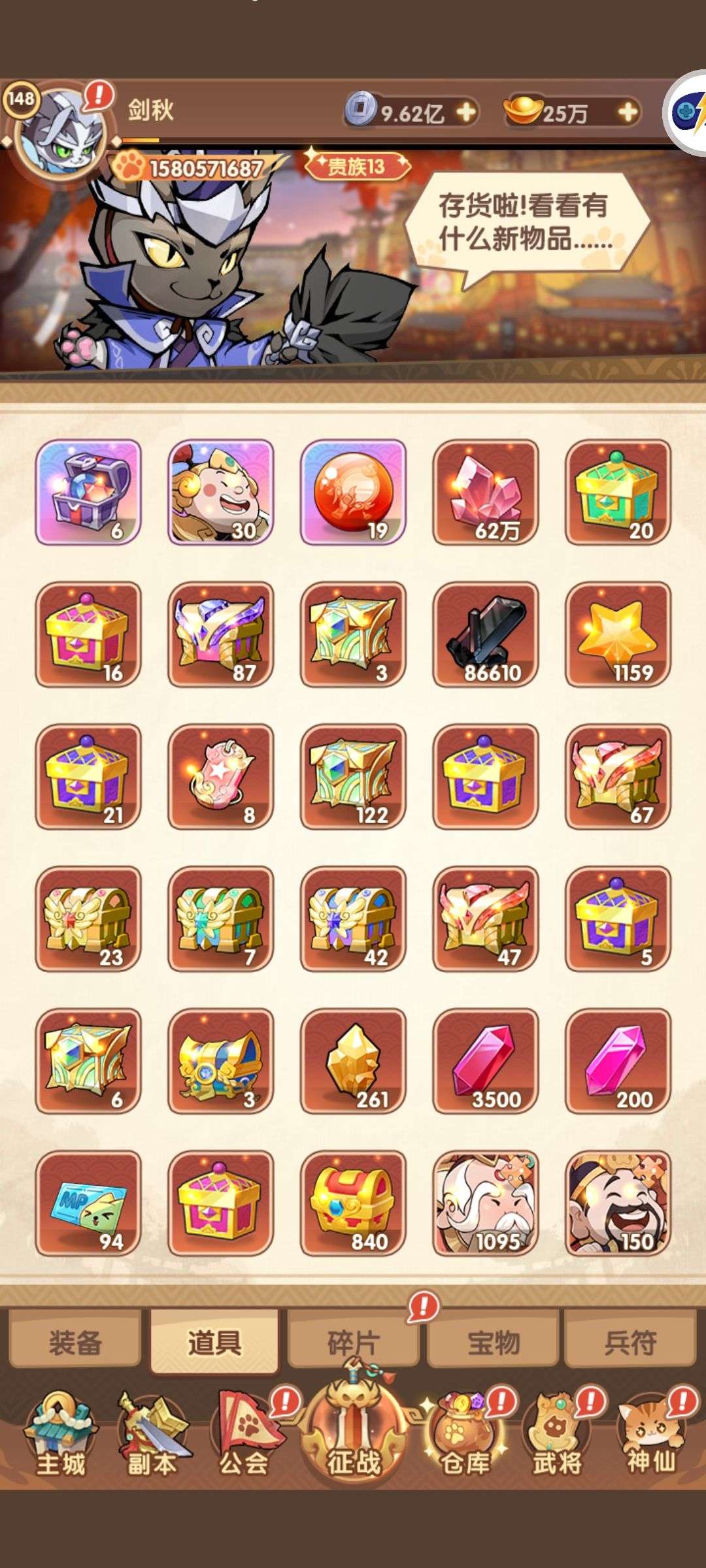Open the lightning gamepad floating button
Image resolution: width=706 pixels, height=1568 pixels.
pyautogui.click(x=688, y=112)
